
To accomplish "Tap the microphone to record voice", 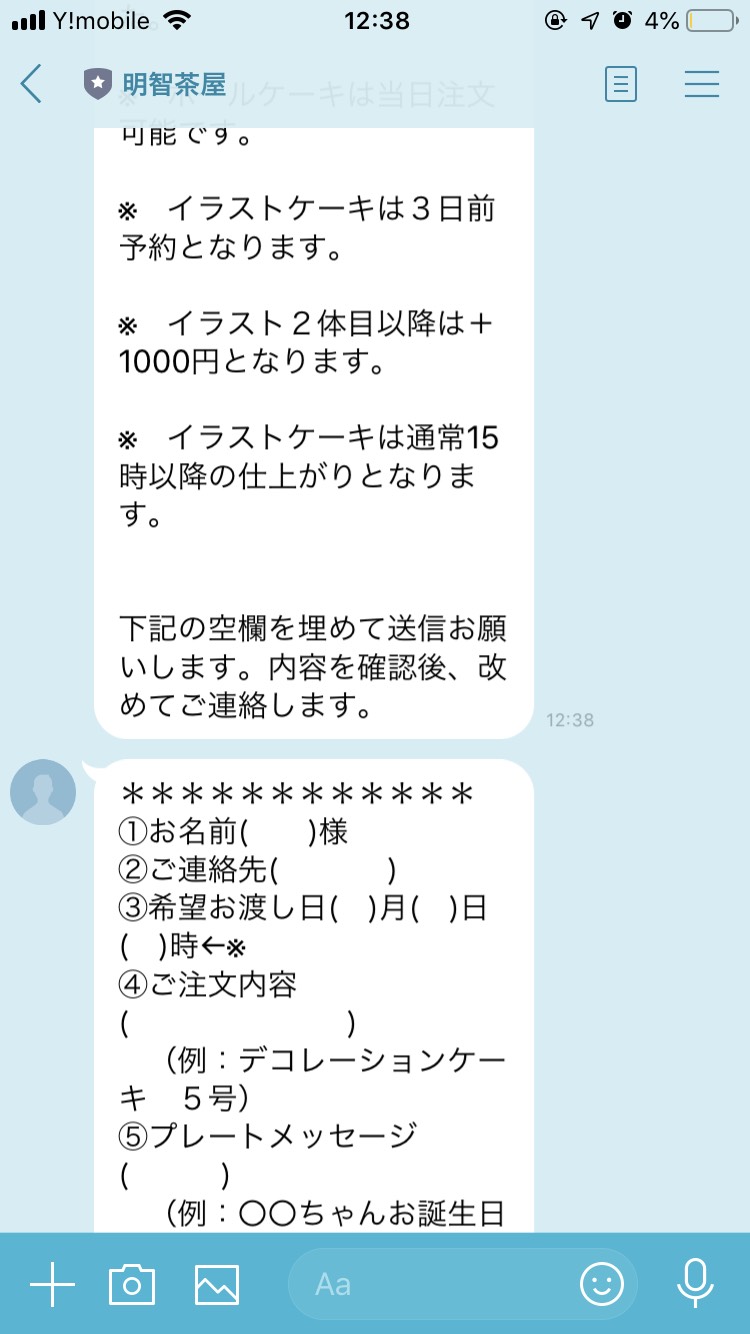I will (695, 1284).
